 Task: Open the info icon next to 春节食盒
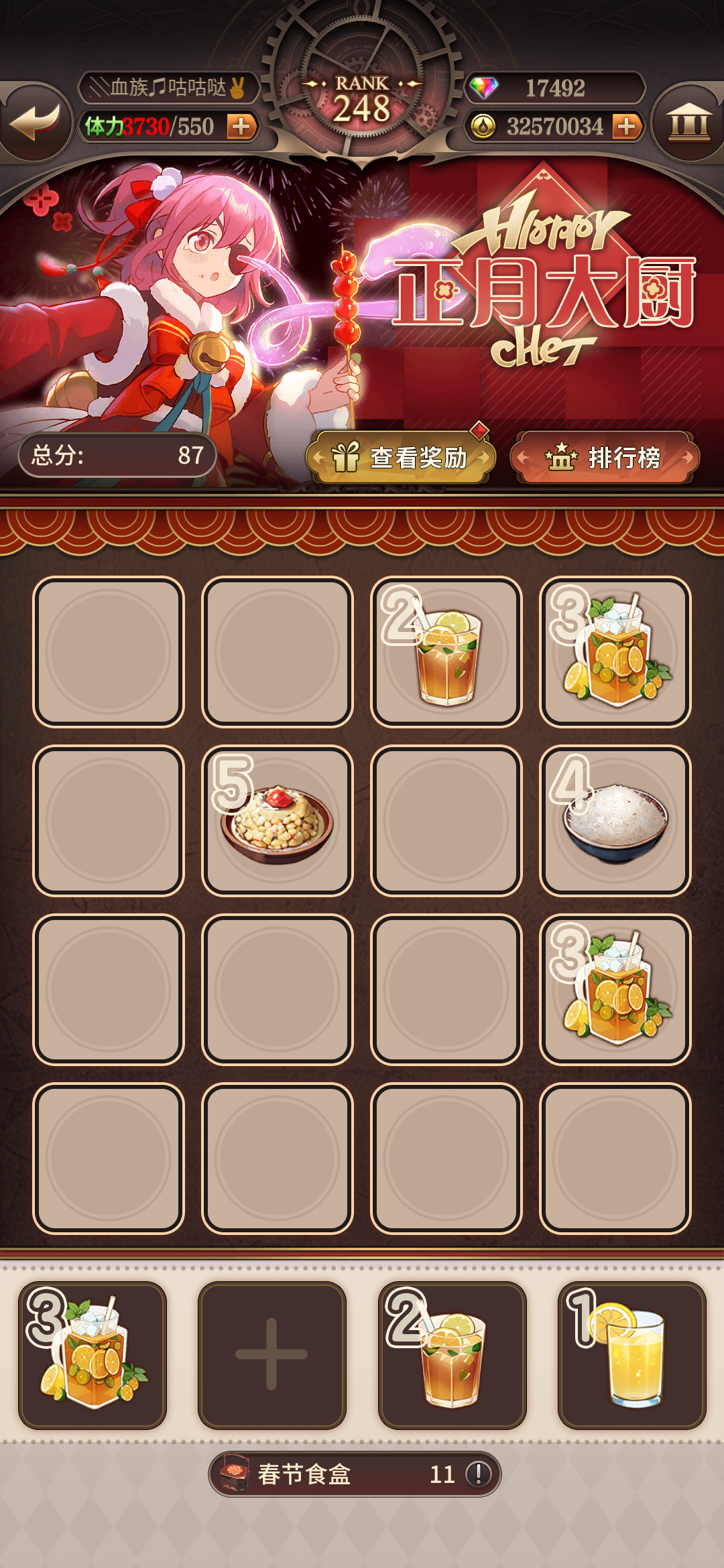[x=479, y=1474]
